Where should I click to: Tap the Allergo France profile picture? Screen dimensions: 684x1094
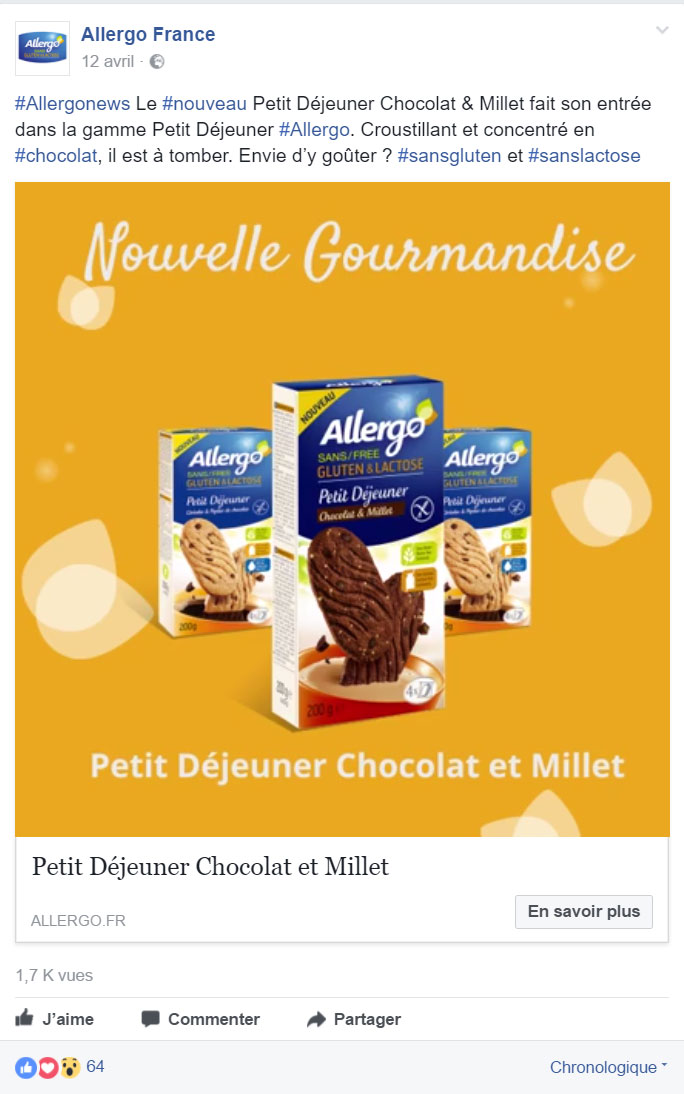42,48
